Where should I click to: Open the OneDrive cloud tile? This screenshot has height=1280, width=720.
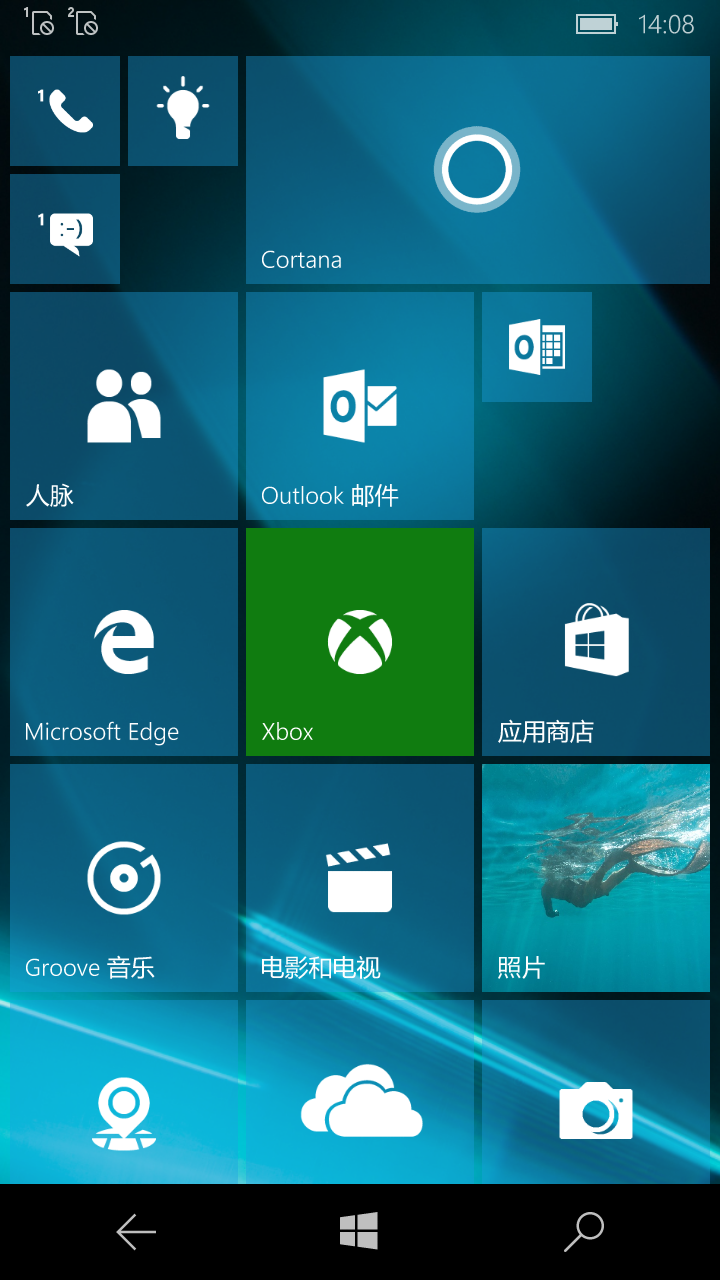click(x=360, y=1092)
